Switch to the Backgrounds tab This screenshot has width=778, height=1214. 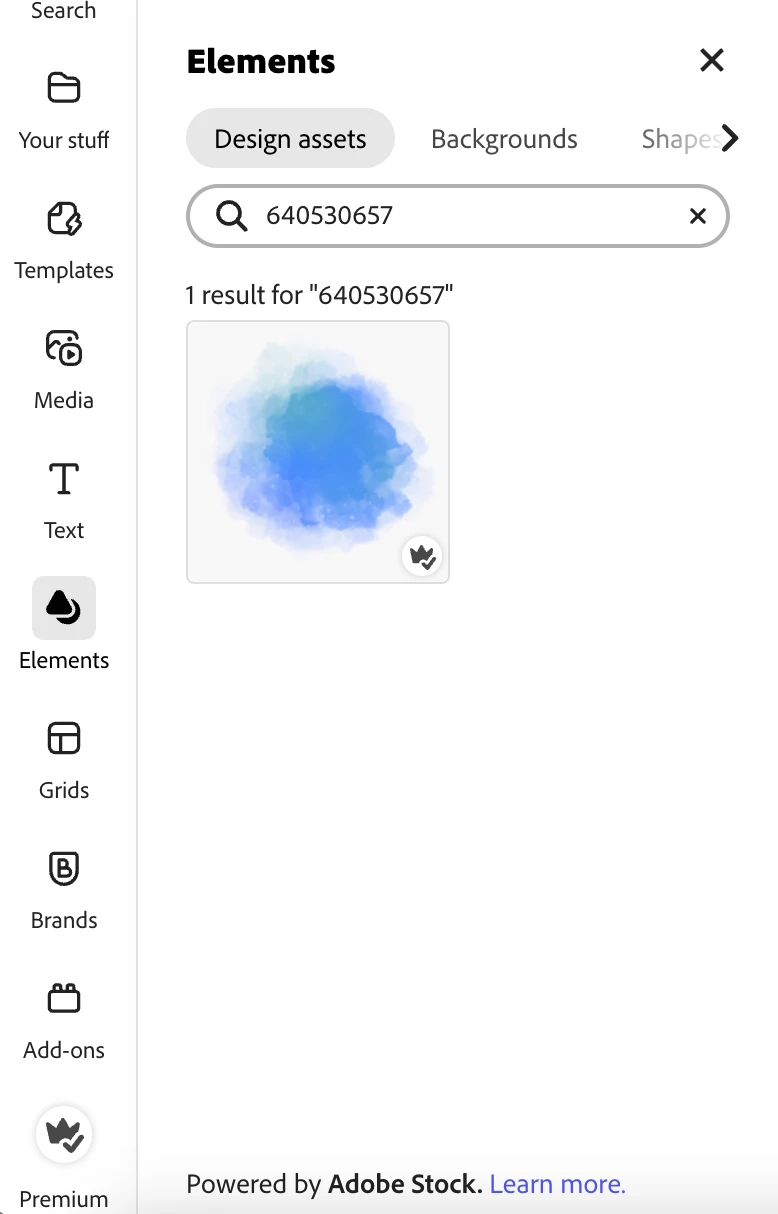point(504,139)
